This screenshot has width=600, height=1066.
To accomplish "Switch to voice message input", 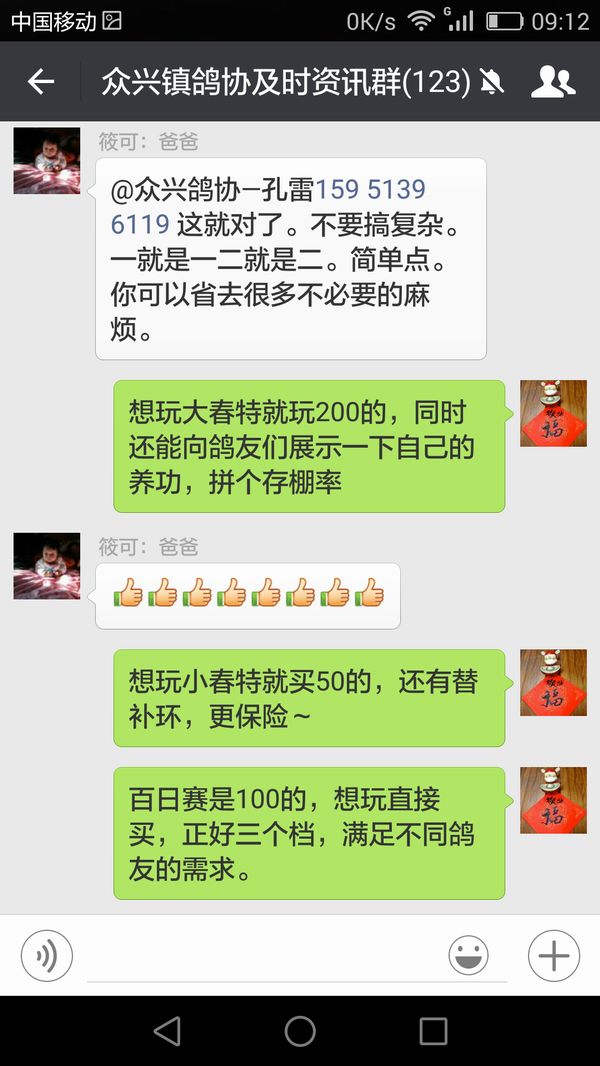I will pos(47,957).
